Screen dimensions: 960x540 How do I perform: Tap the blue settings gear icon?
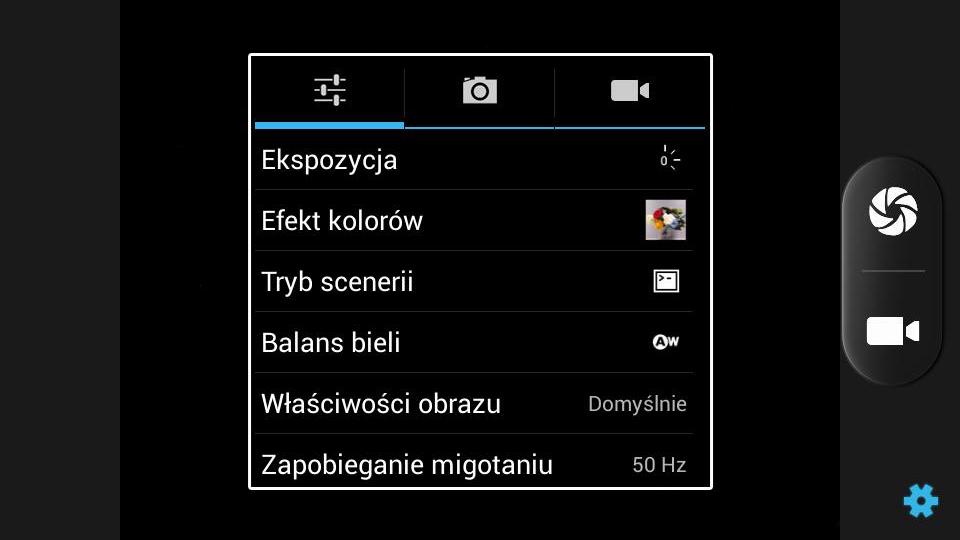click(921, 500)
